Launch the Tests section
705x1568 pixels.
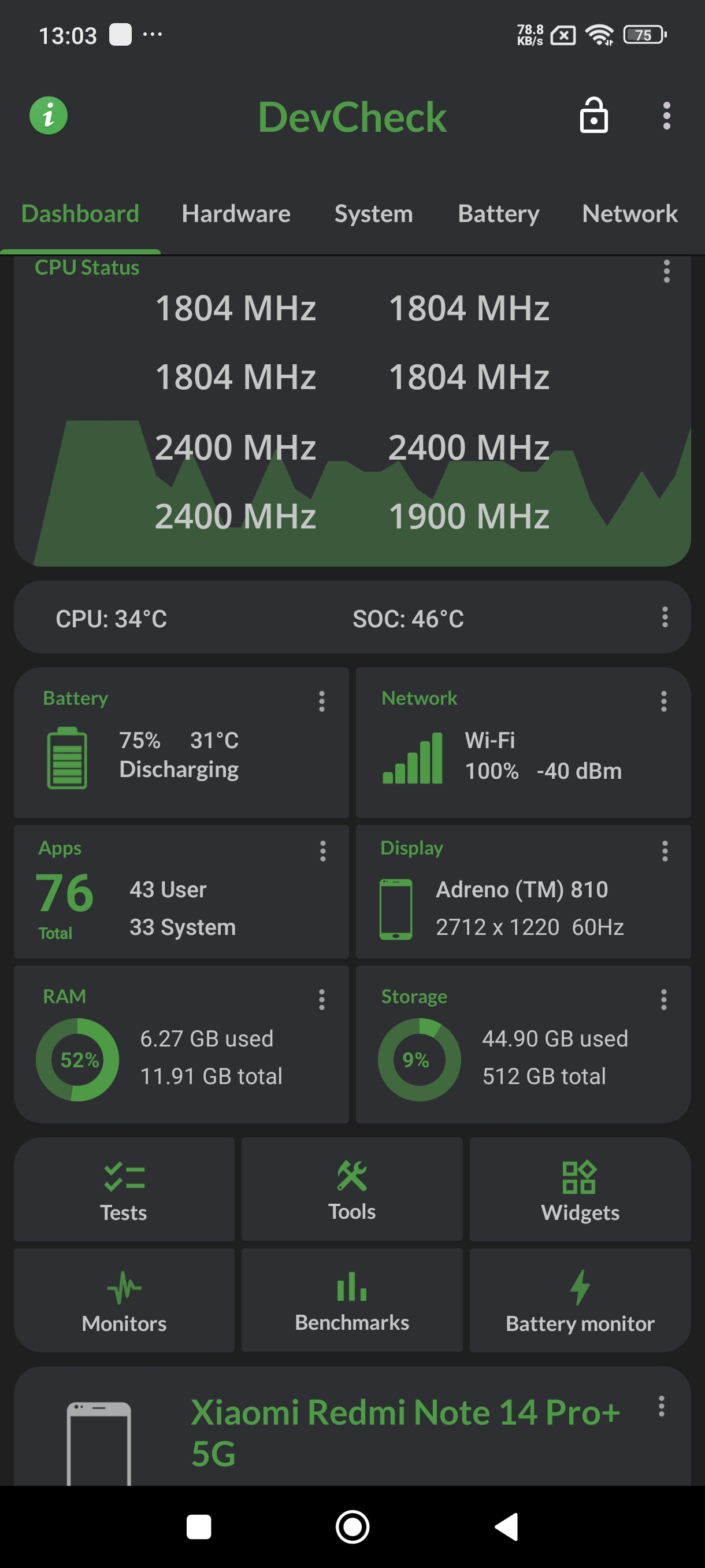click(124, 1189)
